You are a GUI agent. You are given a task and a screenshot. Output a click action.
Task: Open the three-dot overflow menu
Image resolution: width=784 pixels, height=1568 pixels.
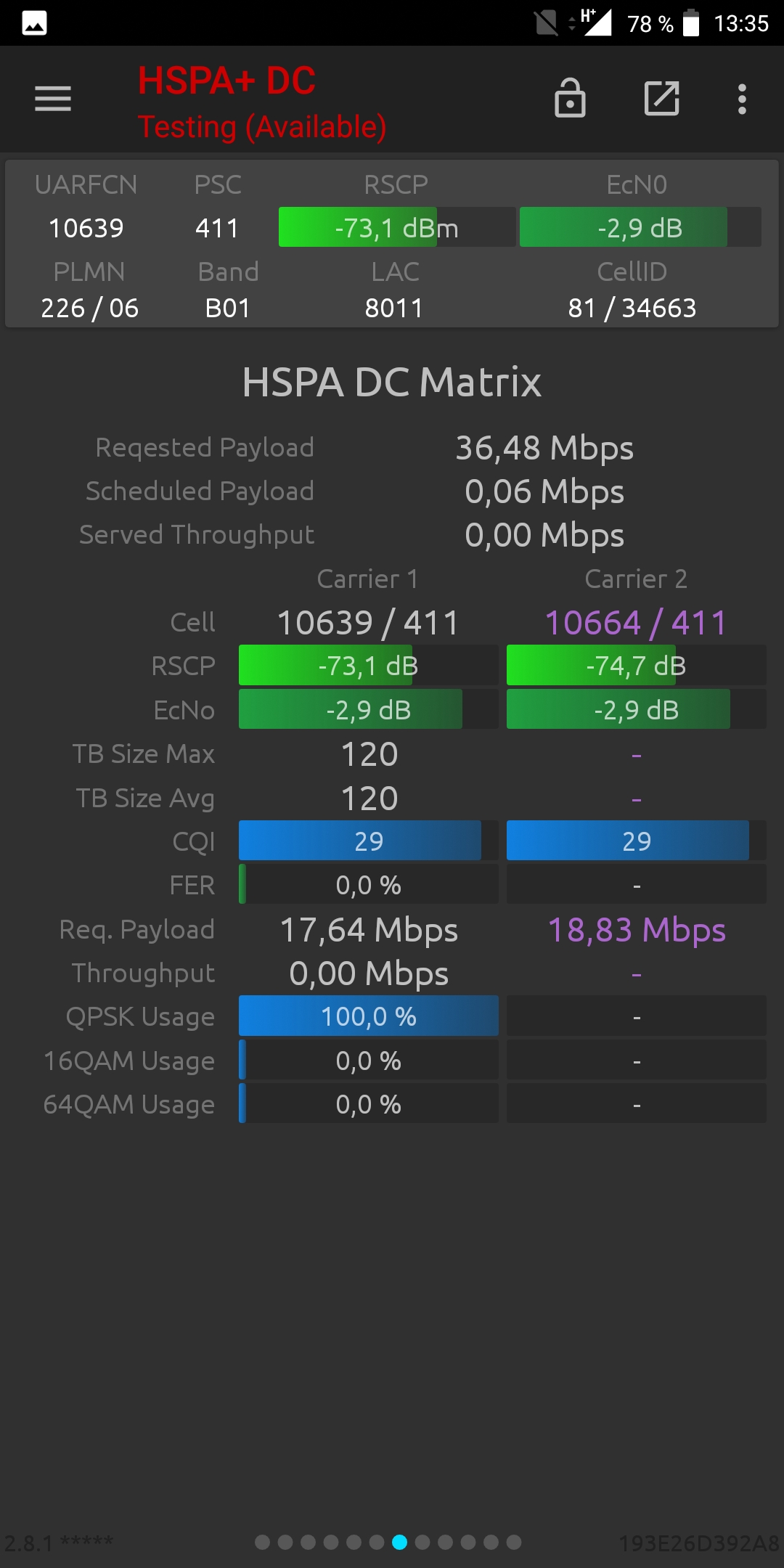point(742,99)
